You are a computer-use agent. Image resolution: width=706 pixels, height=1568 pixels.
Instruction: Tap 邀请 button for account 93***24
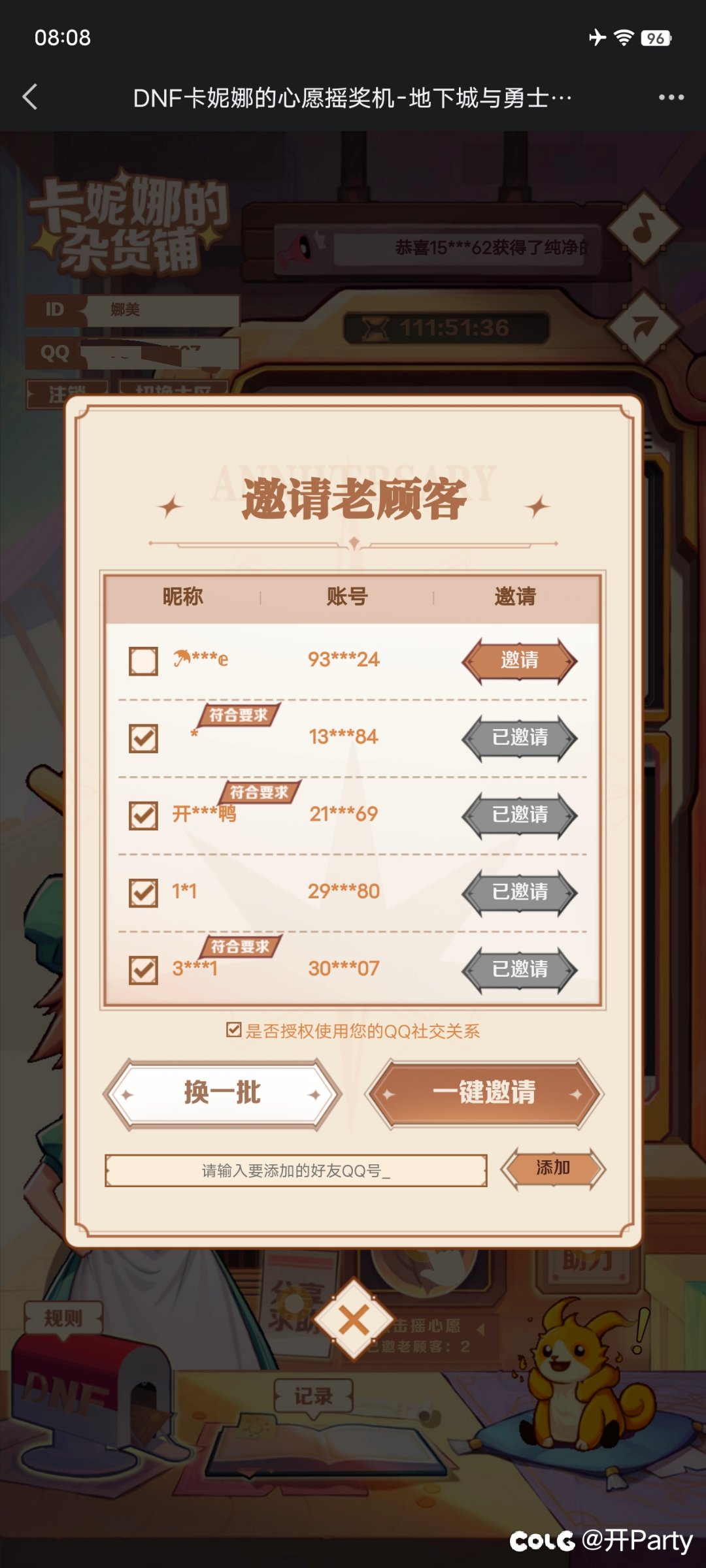520,661
